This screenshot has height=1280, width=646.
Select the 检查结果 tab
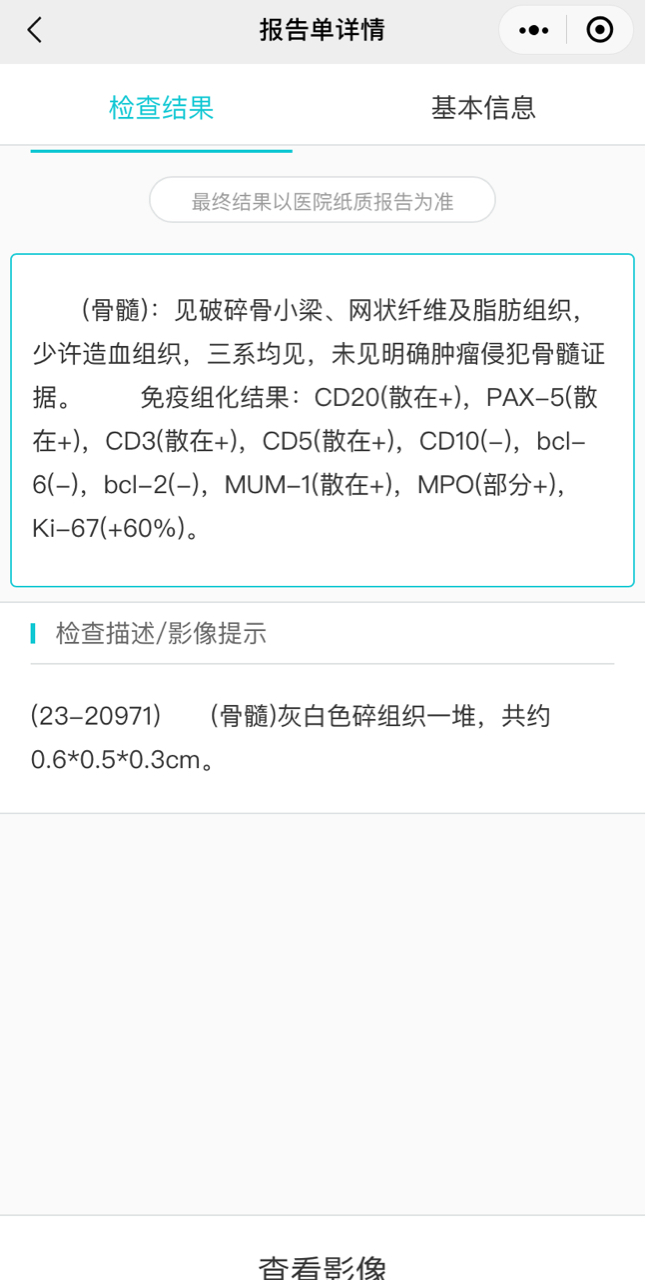[x=161, y=108]
